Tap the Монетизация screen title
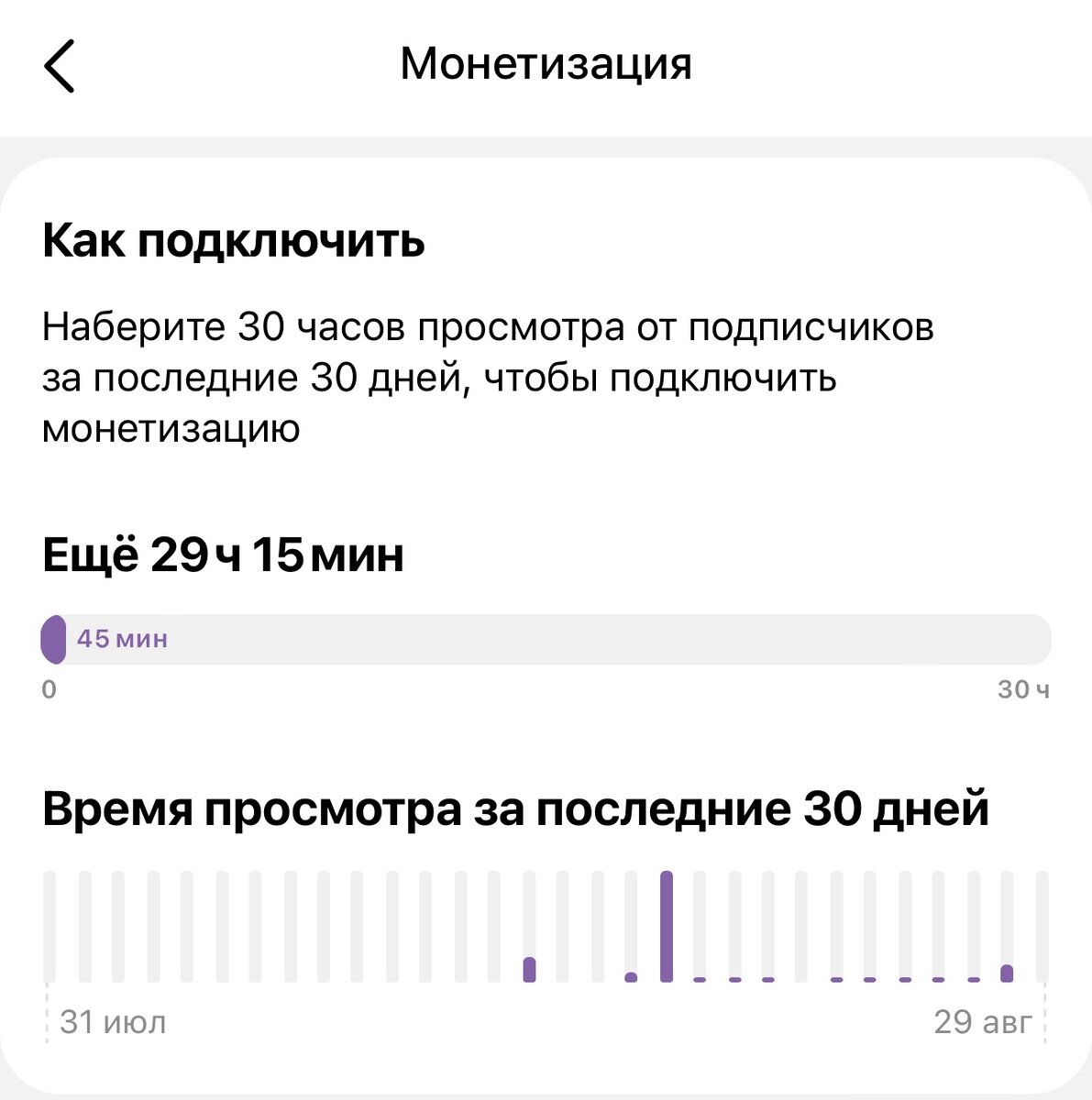 546,63
